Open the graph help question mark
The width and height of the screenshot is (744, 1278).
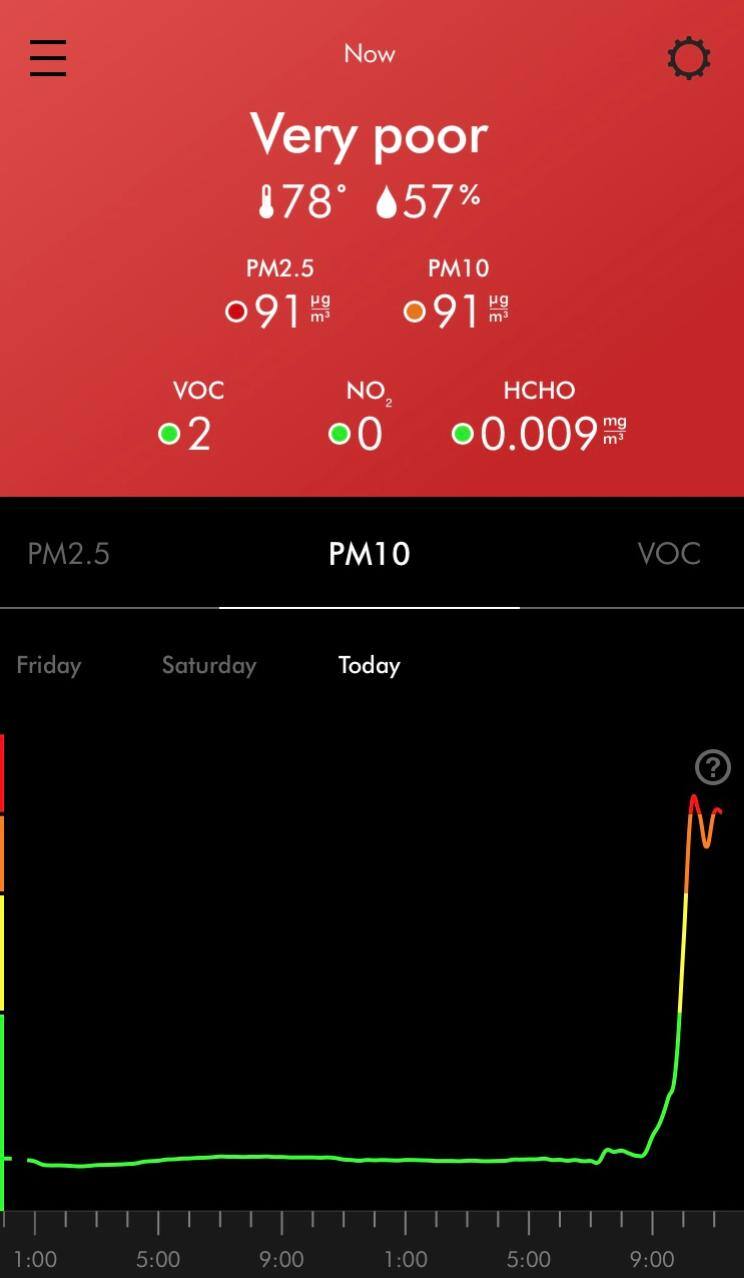713,768
